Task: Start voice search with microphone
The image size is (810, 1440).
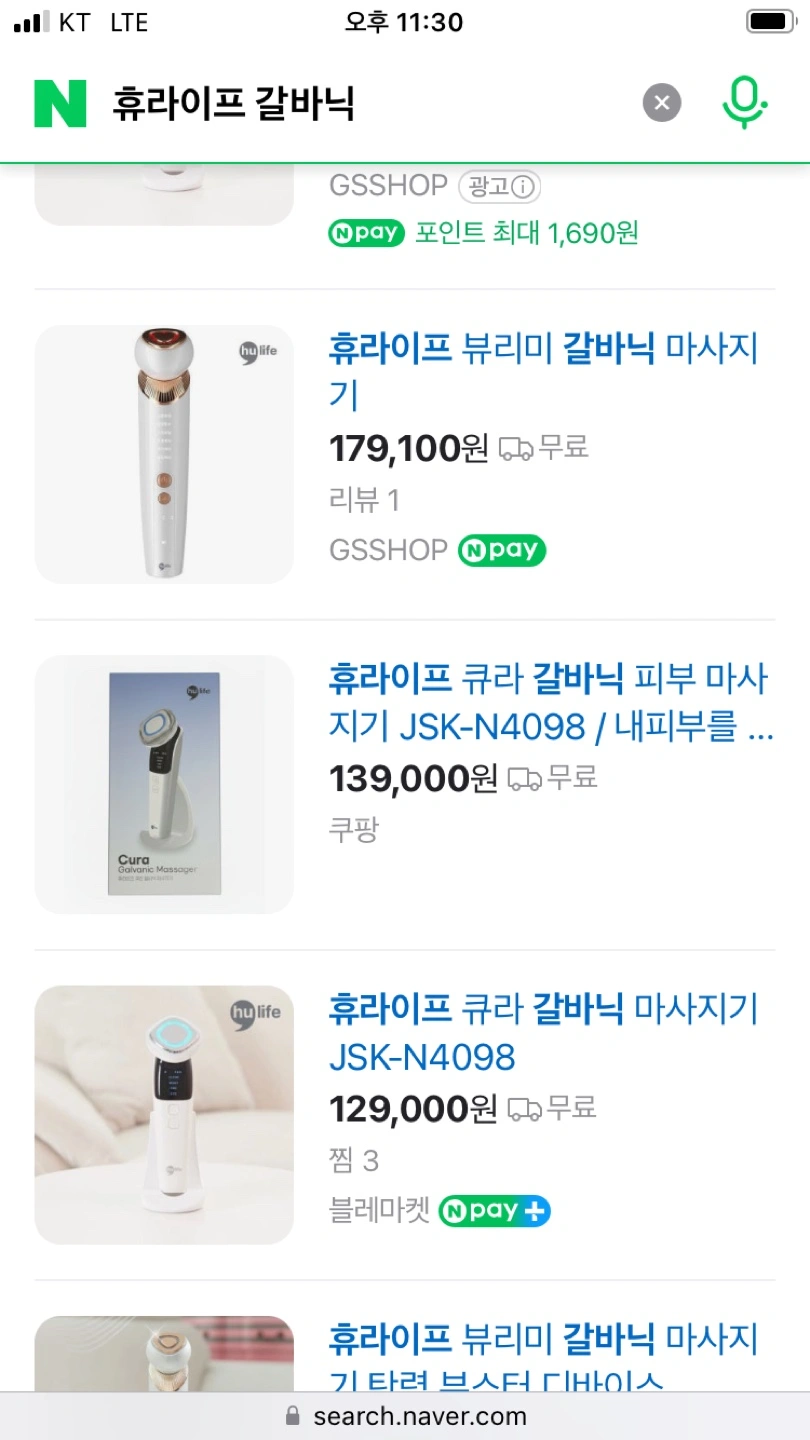Action: [744, 103]
